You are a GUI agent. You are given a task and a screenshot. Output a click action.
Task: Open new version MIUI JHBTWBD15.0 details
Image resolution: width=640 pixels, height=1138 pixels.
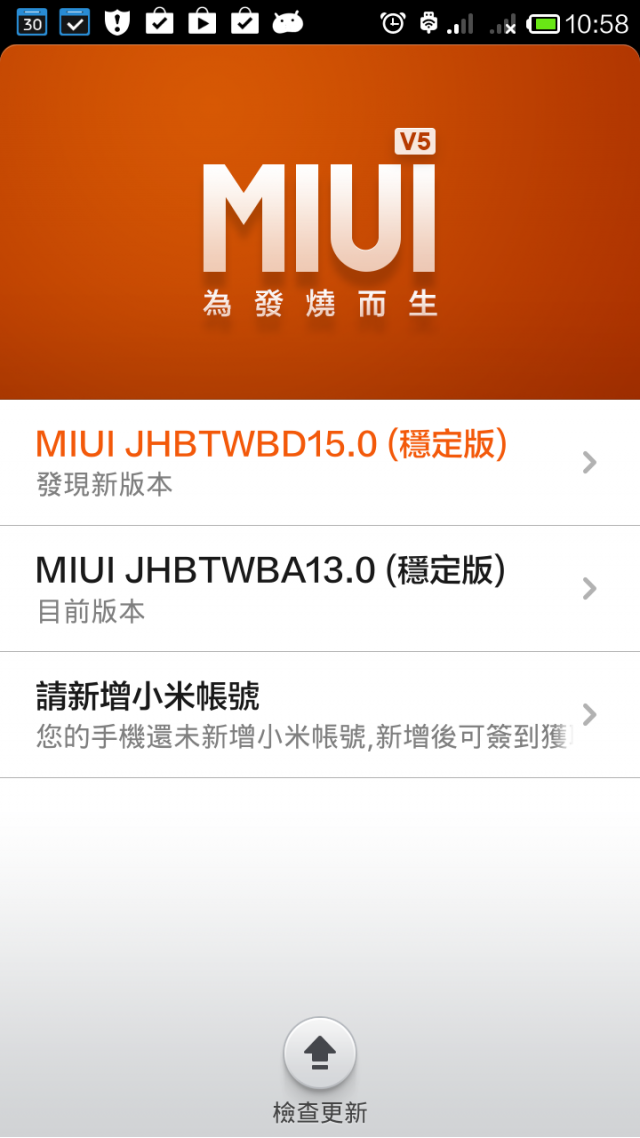(320, 462)
